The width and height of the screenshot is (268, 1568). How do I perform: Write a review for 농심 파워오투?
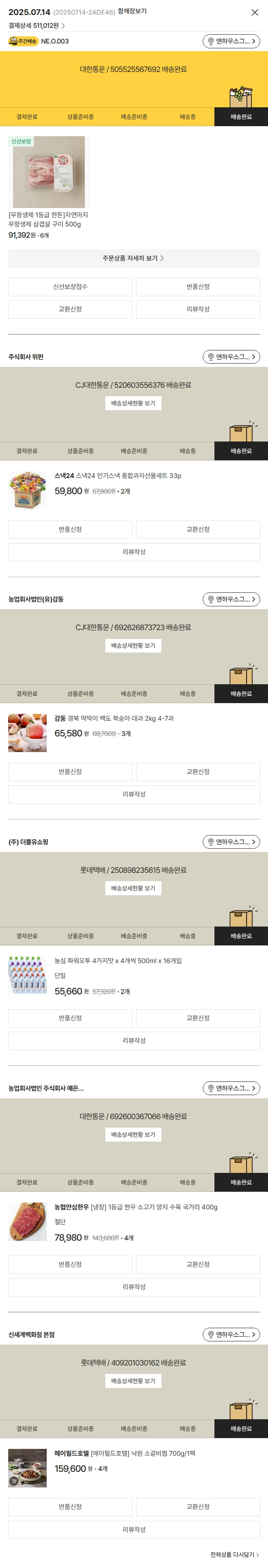pyautogui.click(x=133, y=1040)
